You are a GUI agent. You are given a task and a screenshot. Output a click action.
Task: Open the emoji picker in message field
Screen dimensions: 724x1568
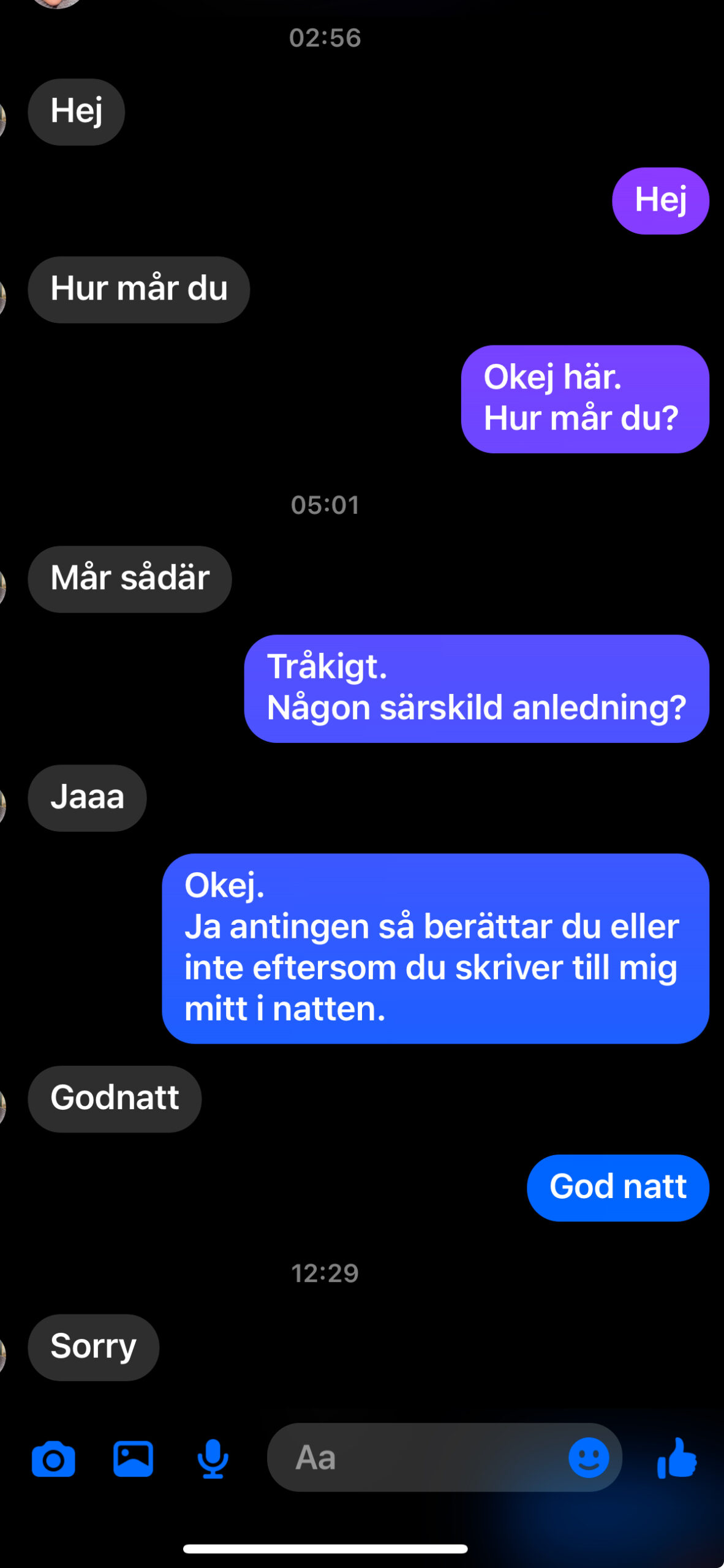coord(589,1457)
